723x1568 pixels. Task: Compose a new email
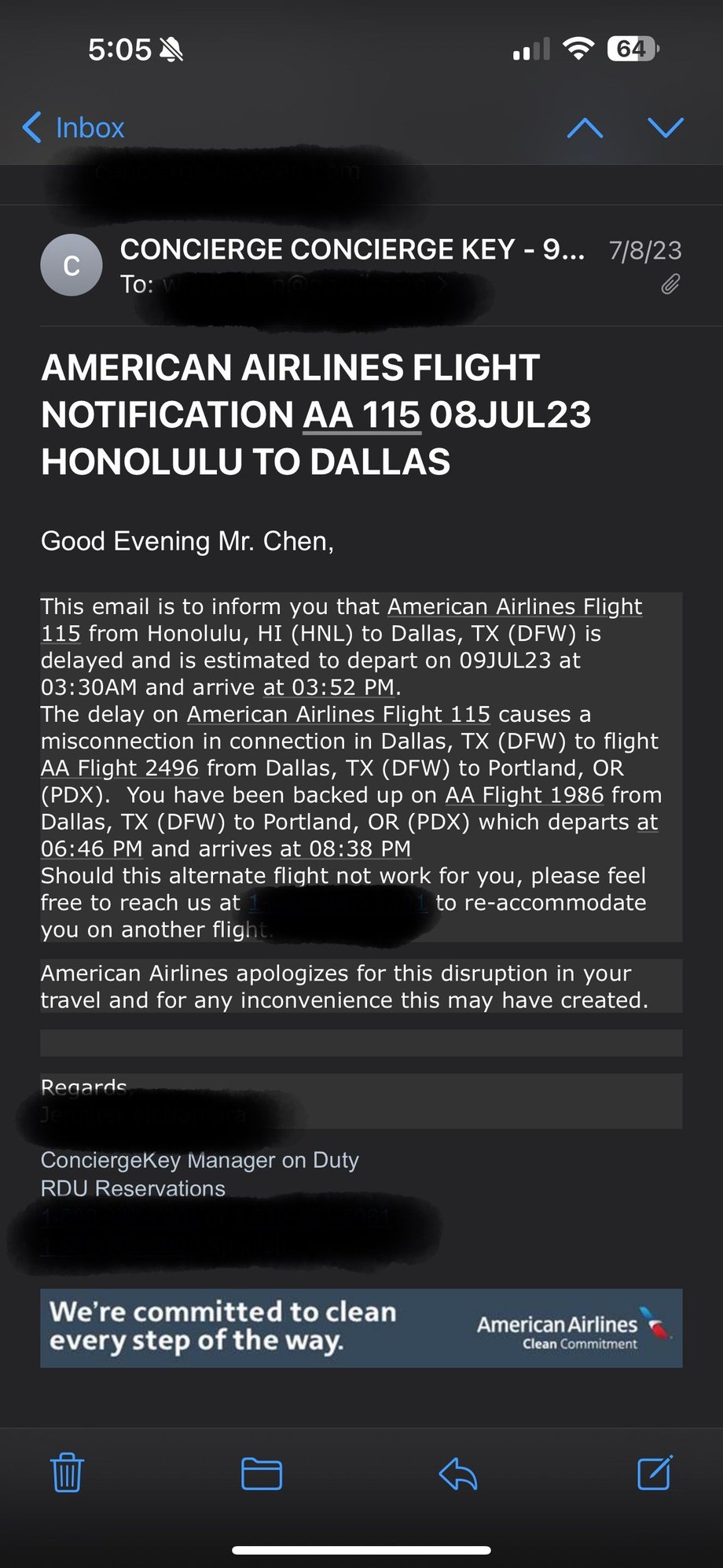654,1472
